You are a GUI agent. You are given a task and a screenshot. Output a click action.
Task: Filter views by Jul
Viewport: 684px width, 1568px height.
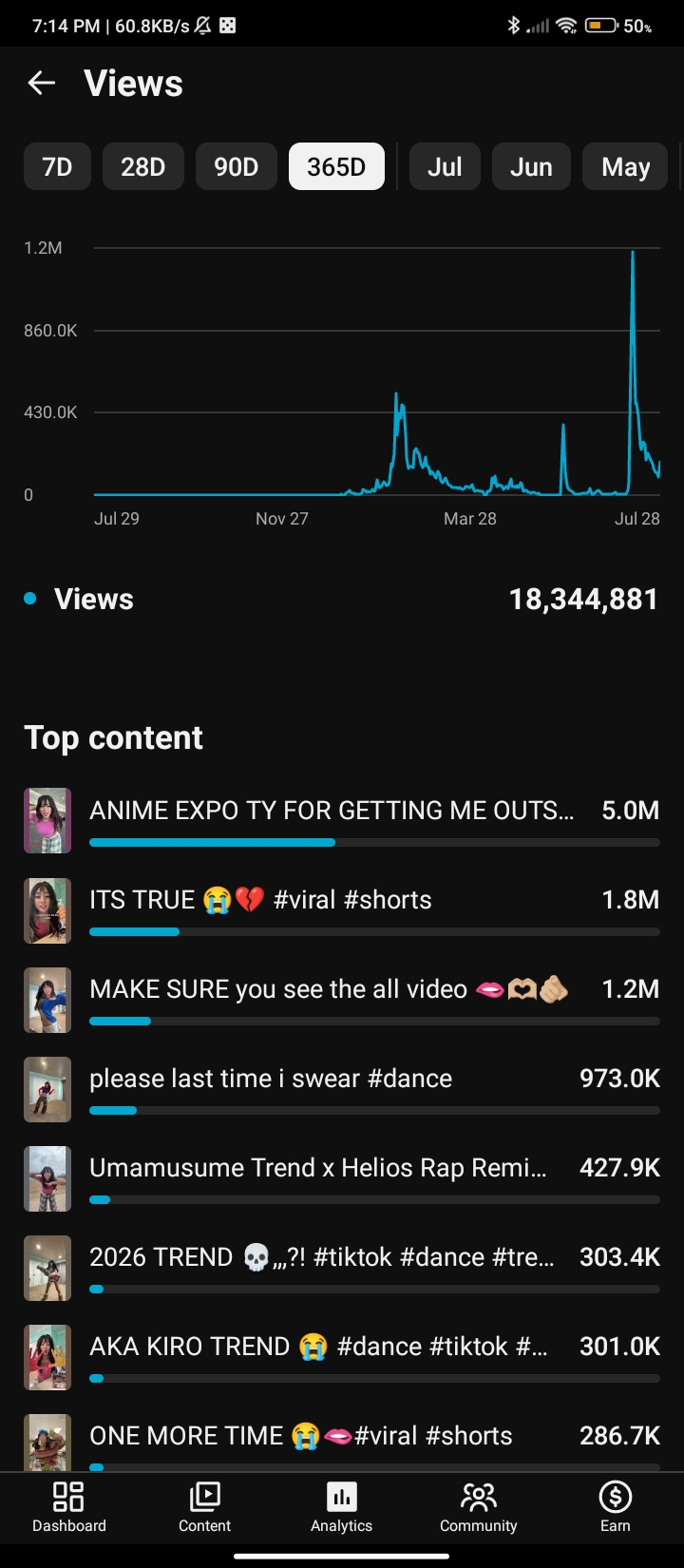pos(445,167)
